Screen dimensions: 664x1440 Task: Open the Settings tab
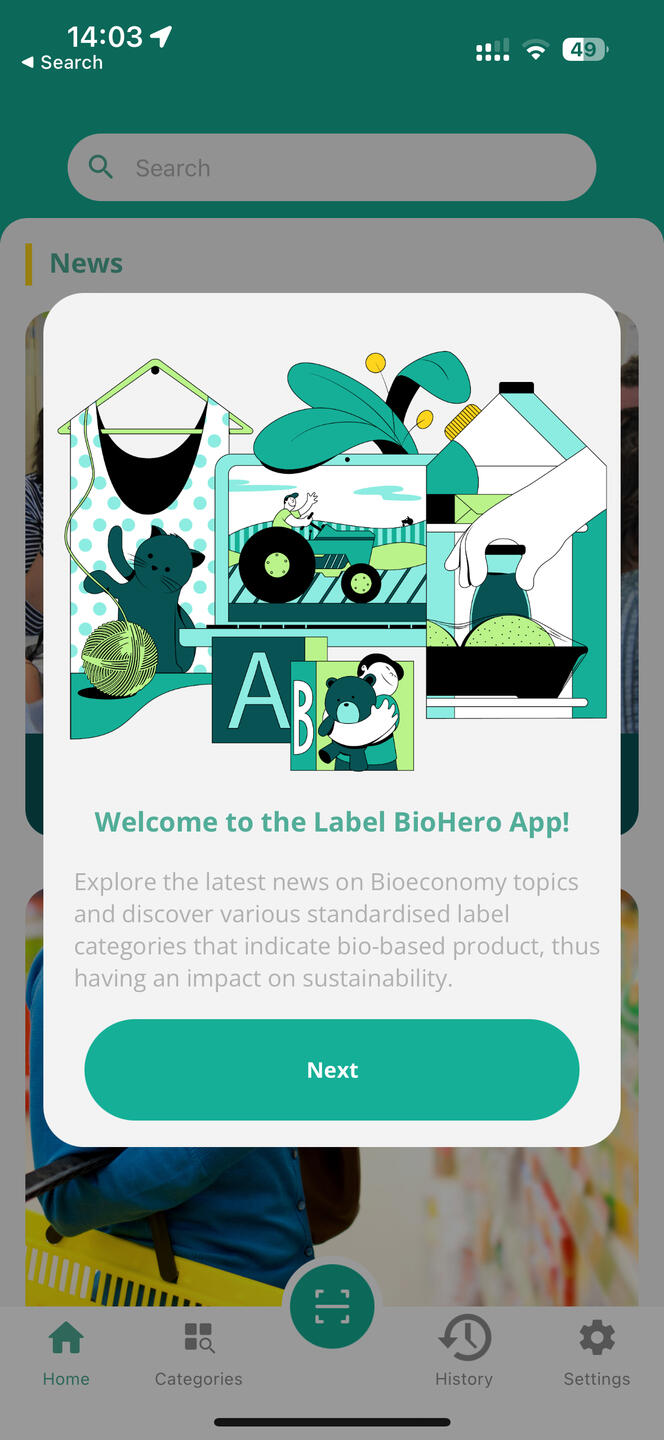(x=597, y=1352)
